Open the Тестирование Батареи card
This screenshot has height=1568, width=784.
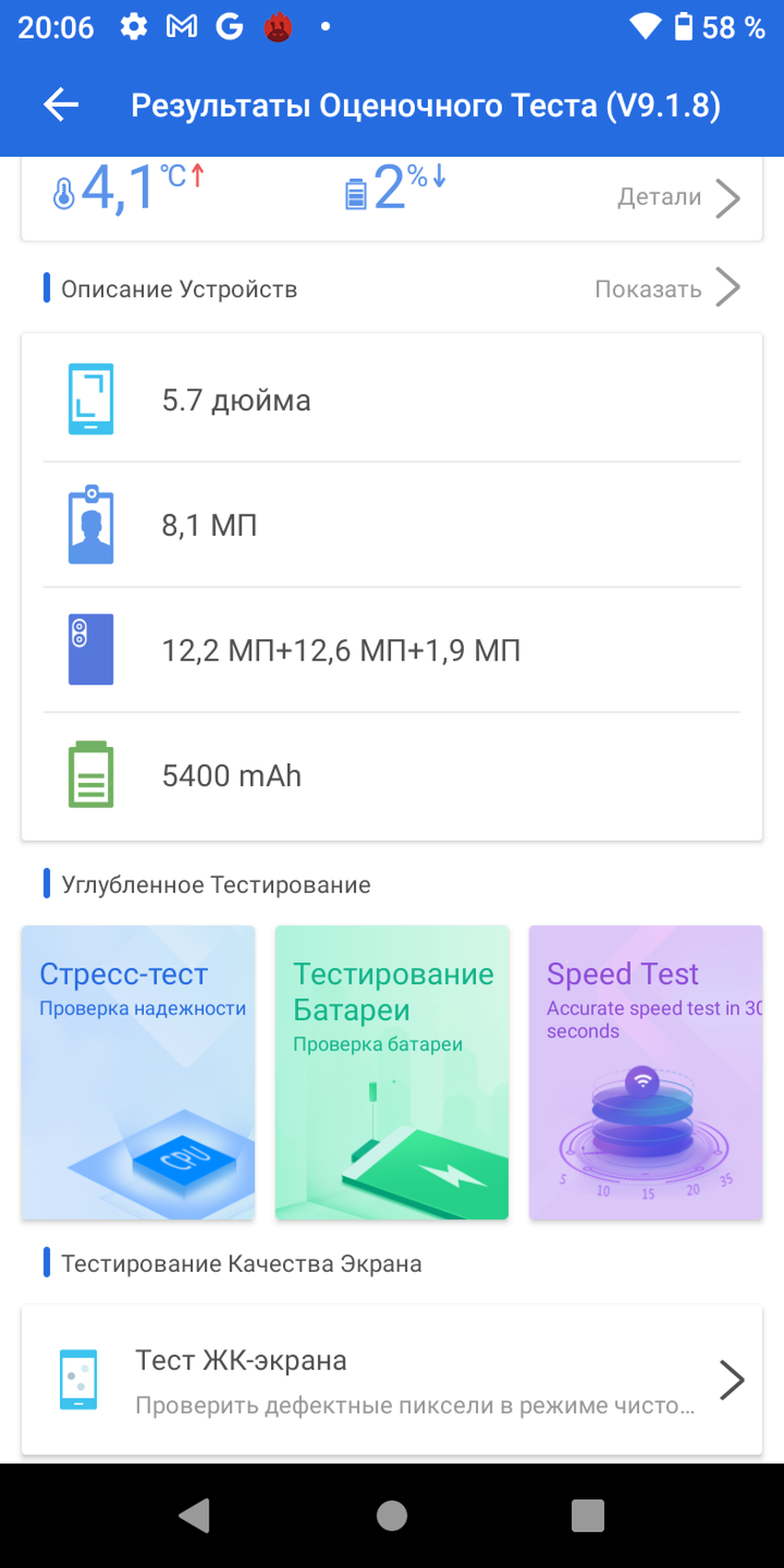pyautogui.click(x=392, y=1073)
